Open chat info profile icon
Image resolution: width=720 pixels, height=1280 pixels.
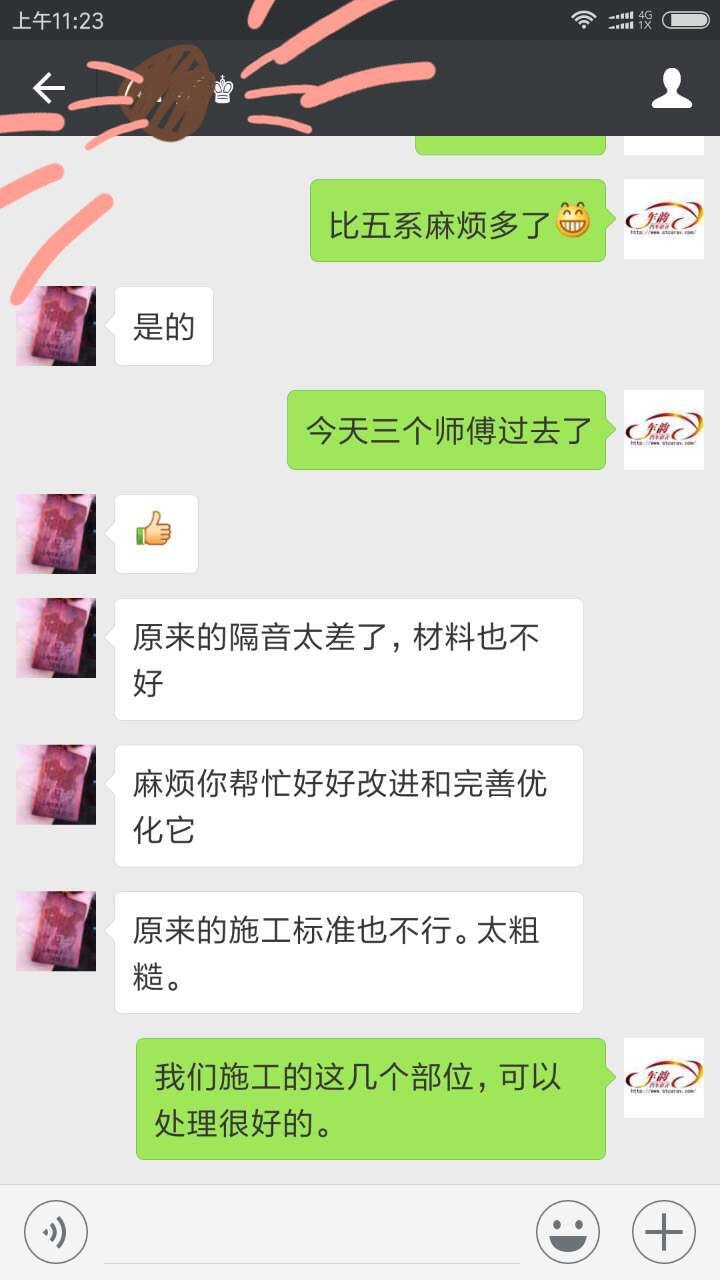(x=671, y=89)
